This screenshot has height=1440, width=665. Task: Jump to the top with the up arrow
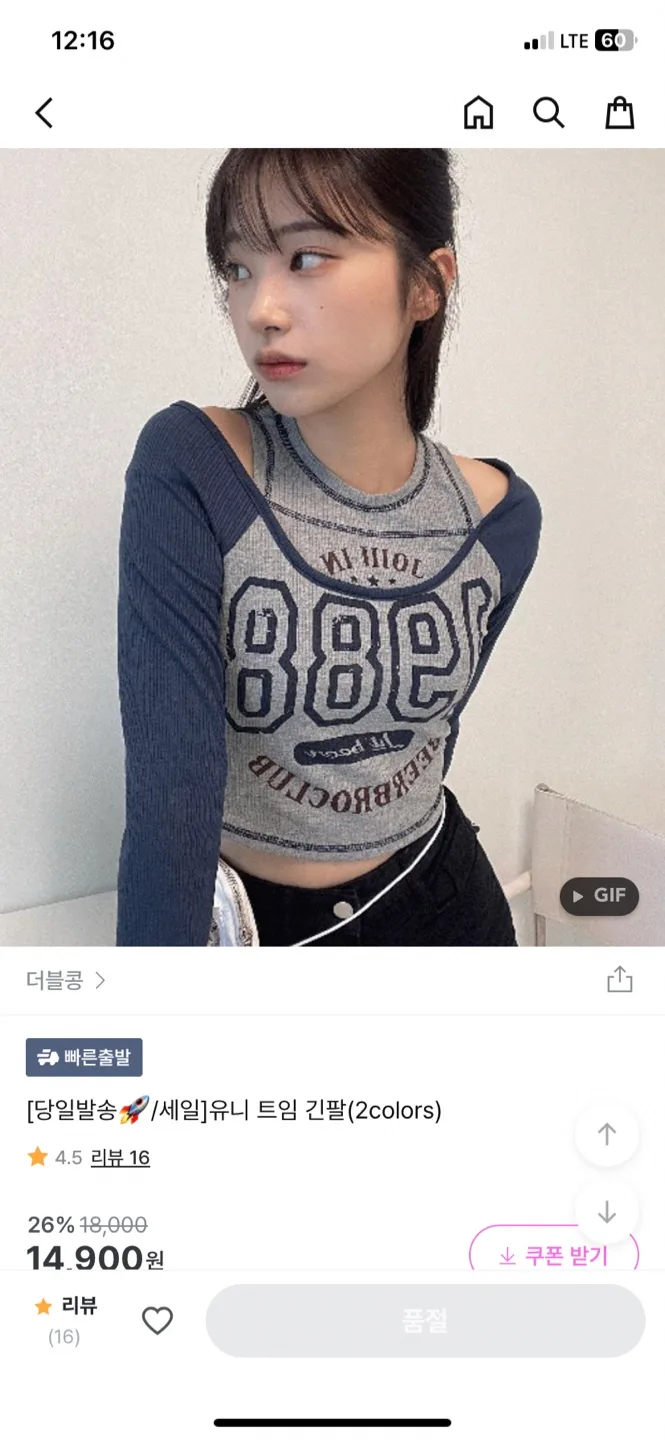pos(606,1134)
